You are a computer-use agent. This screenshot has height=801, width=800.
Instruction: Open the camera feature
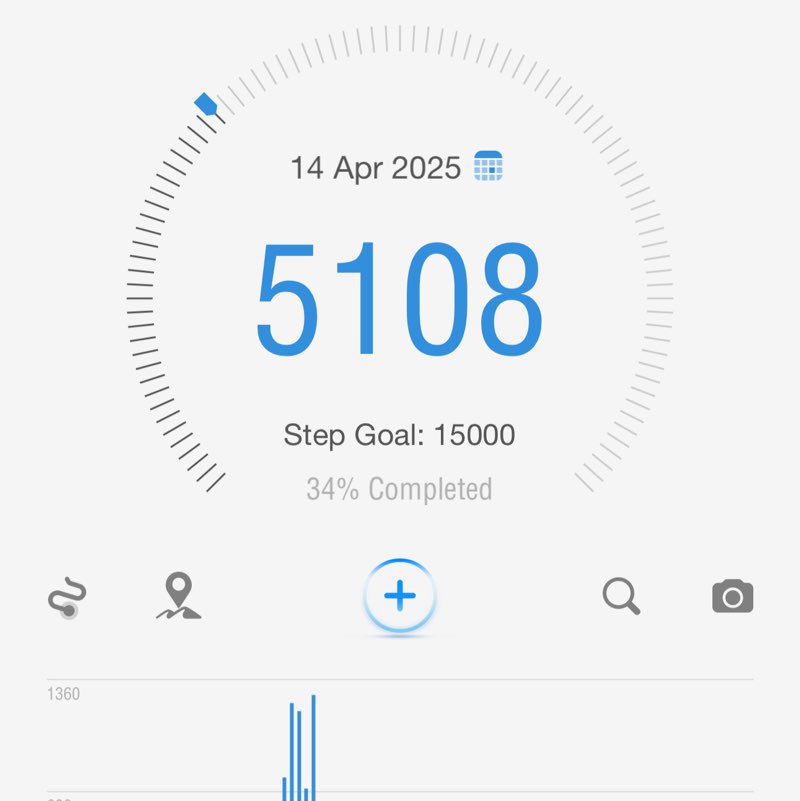pyautogui.click(x=731, y=596)
